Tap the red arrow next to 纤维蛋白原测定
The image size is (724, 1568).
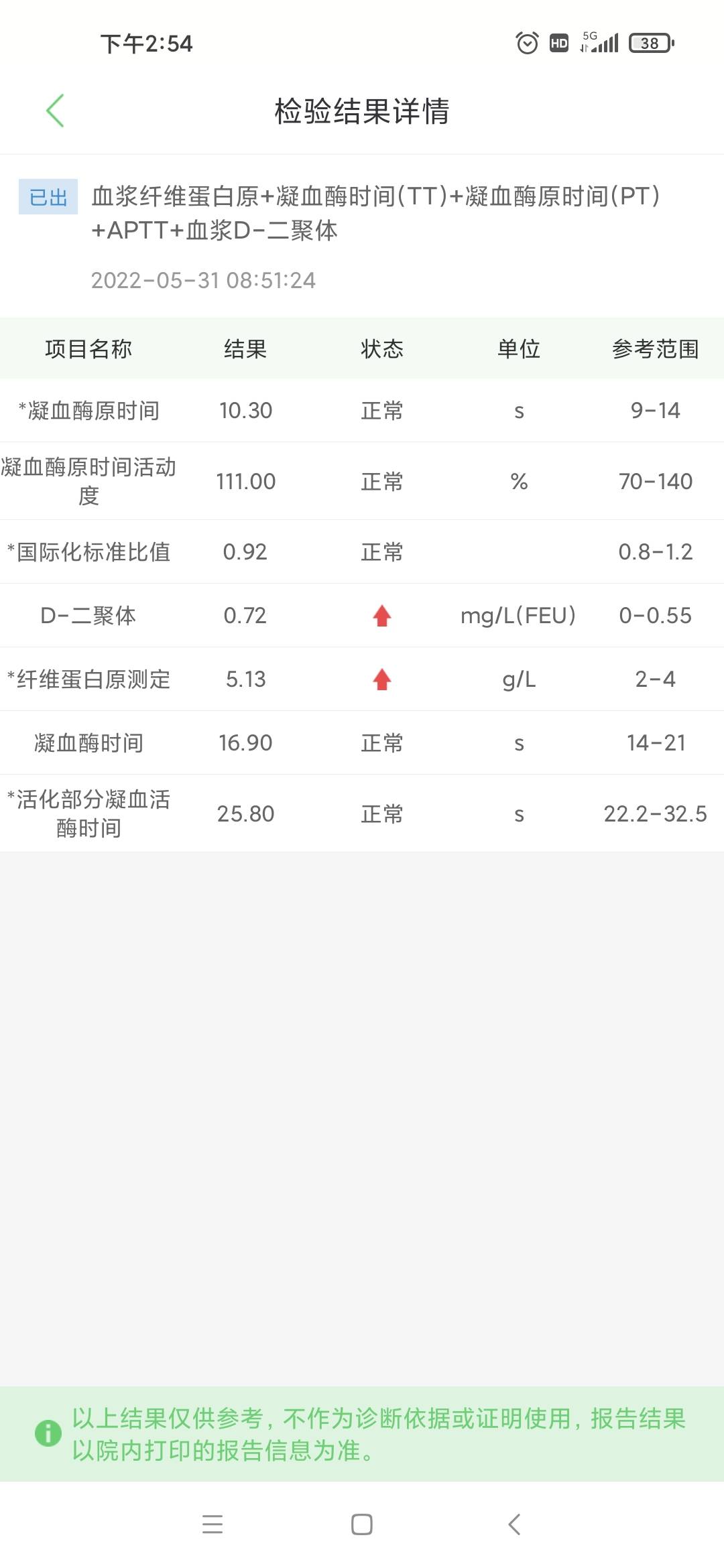click(x=380, y=679)
